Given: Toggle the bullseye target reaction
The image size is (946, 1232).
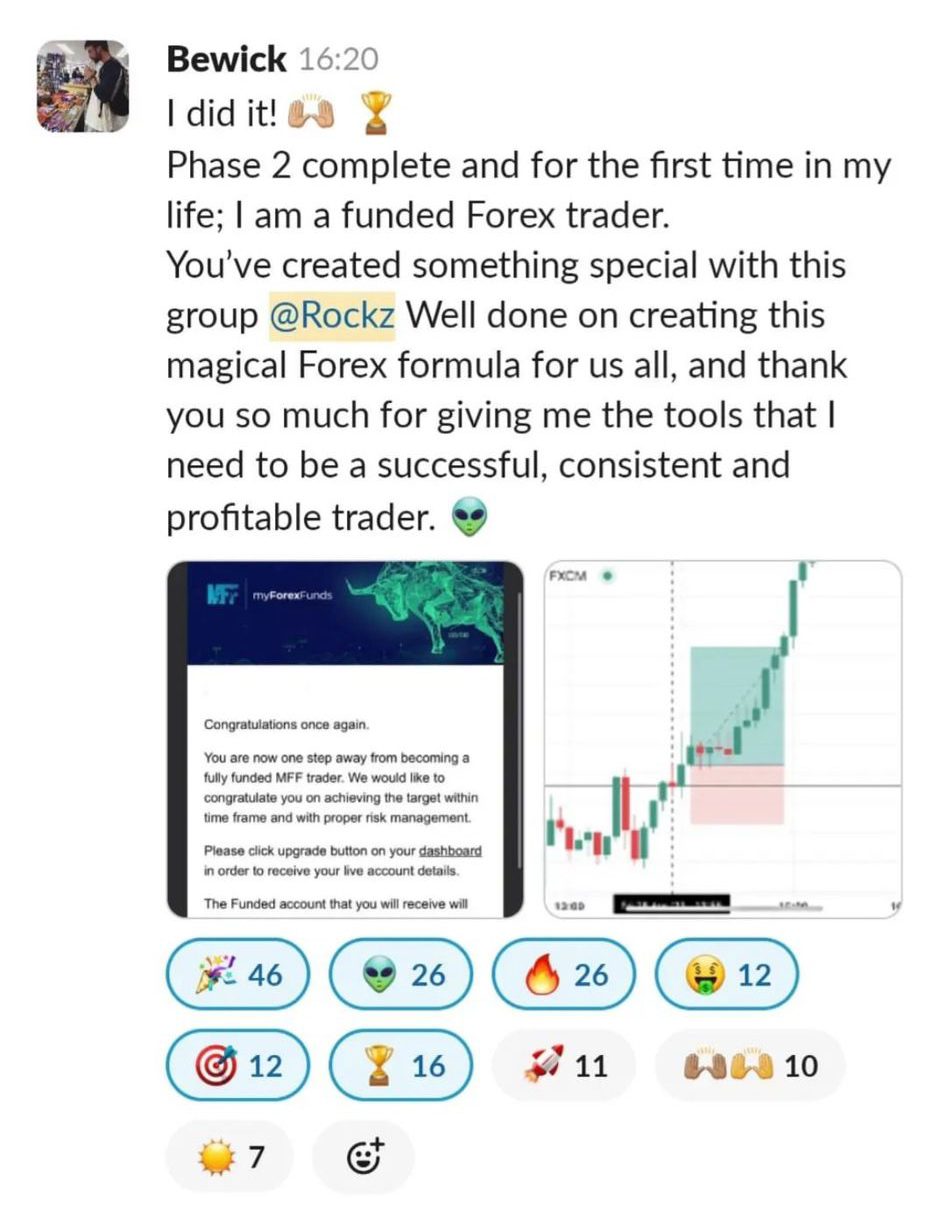Looking at the screenshot, I should coord(238,1066).
